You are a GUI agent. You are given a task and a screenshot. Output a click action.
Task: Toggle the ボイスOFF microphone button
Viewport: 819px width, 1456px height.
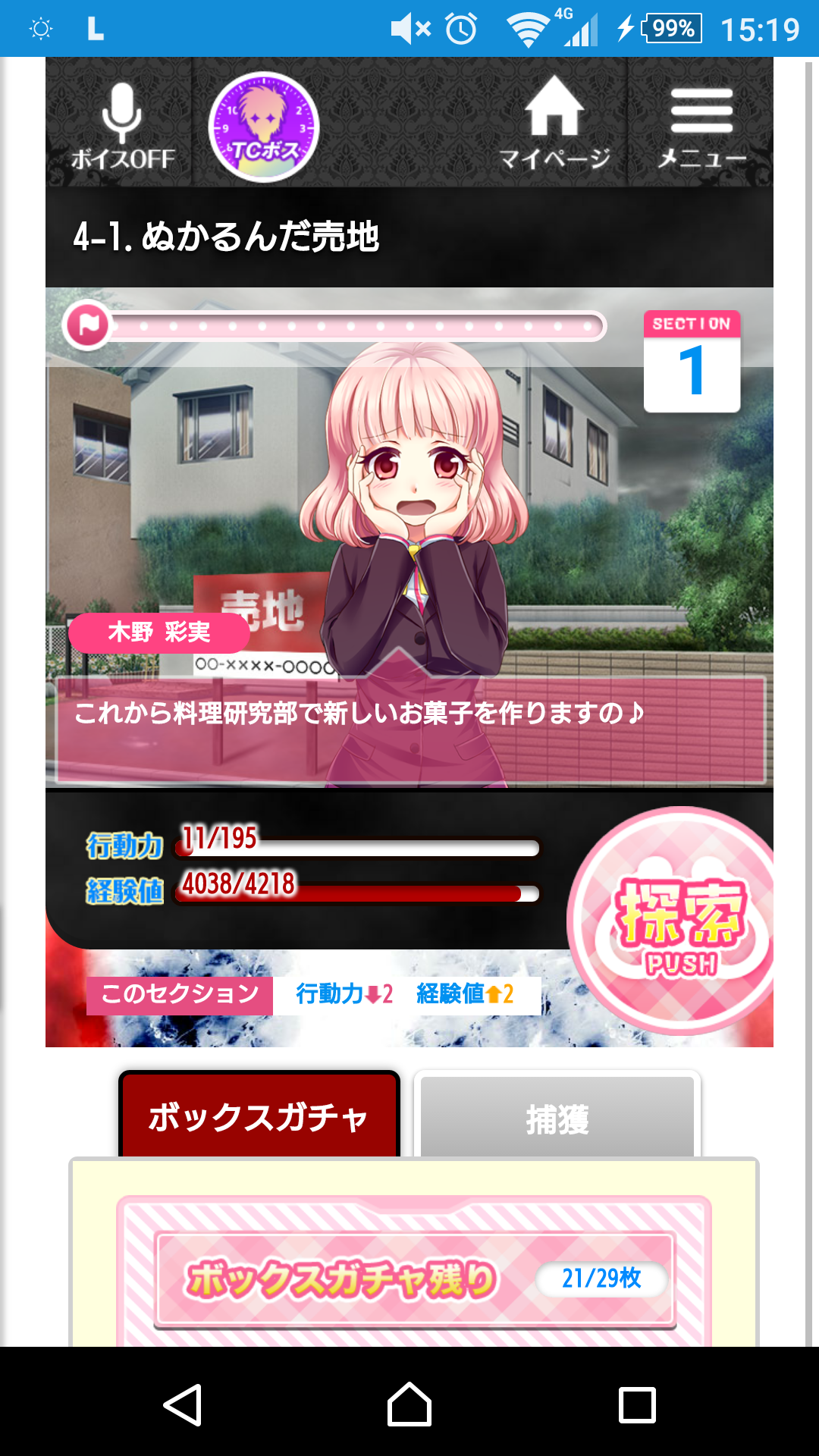(121, 125)
